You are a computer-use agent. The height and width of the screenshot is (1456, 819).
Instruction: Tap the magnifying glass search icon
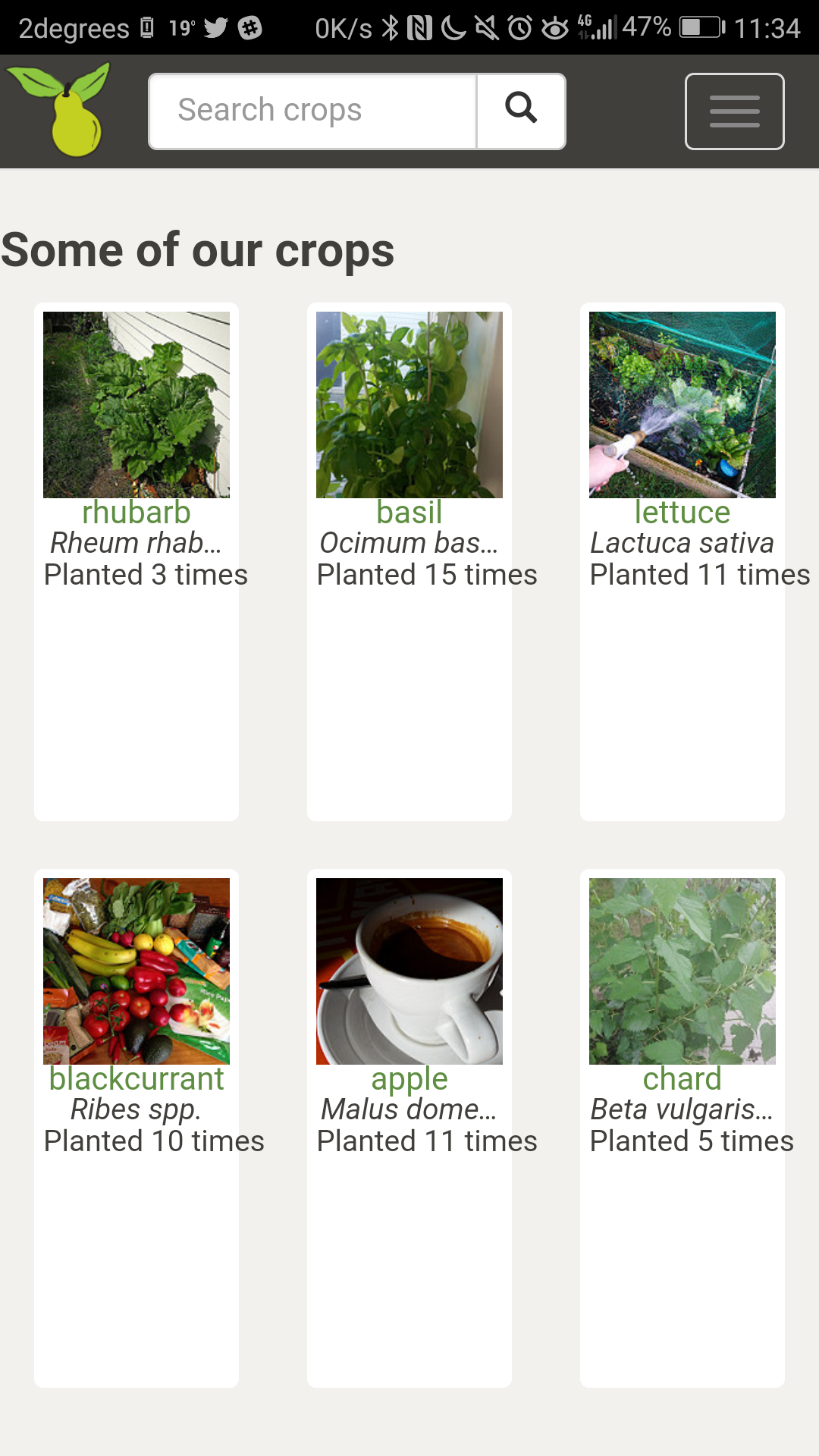(x=520, y=110)
